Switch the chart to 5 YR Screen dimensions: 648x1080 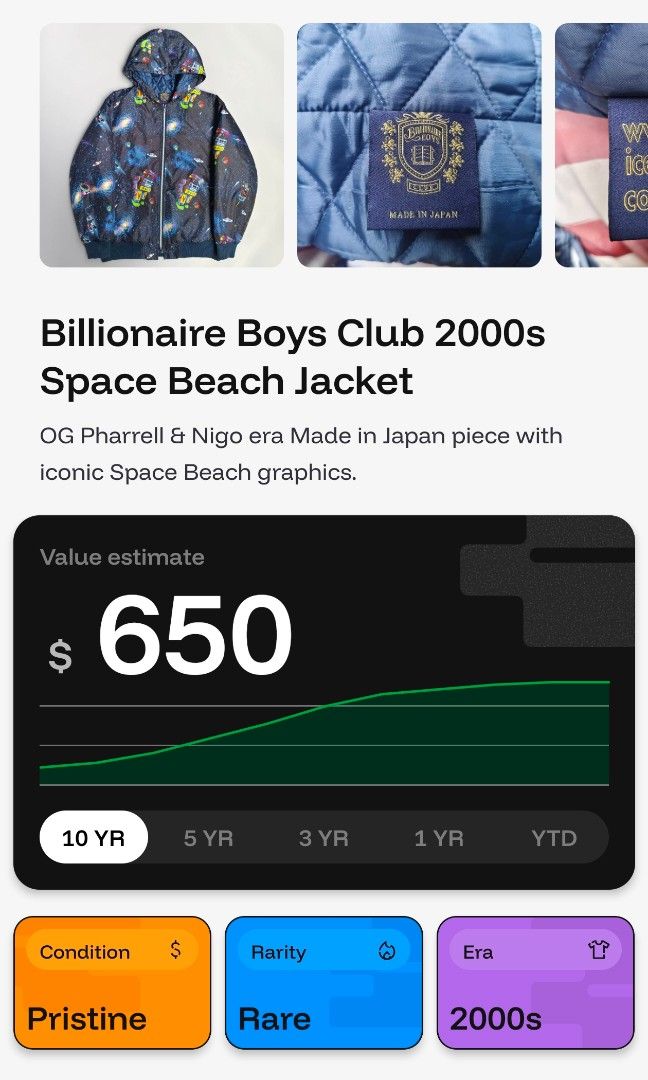[x=209, y=838]
